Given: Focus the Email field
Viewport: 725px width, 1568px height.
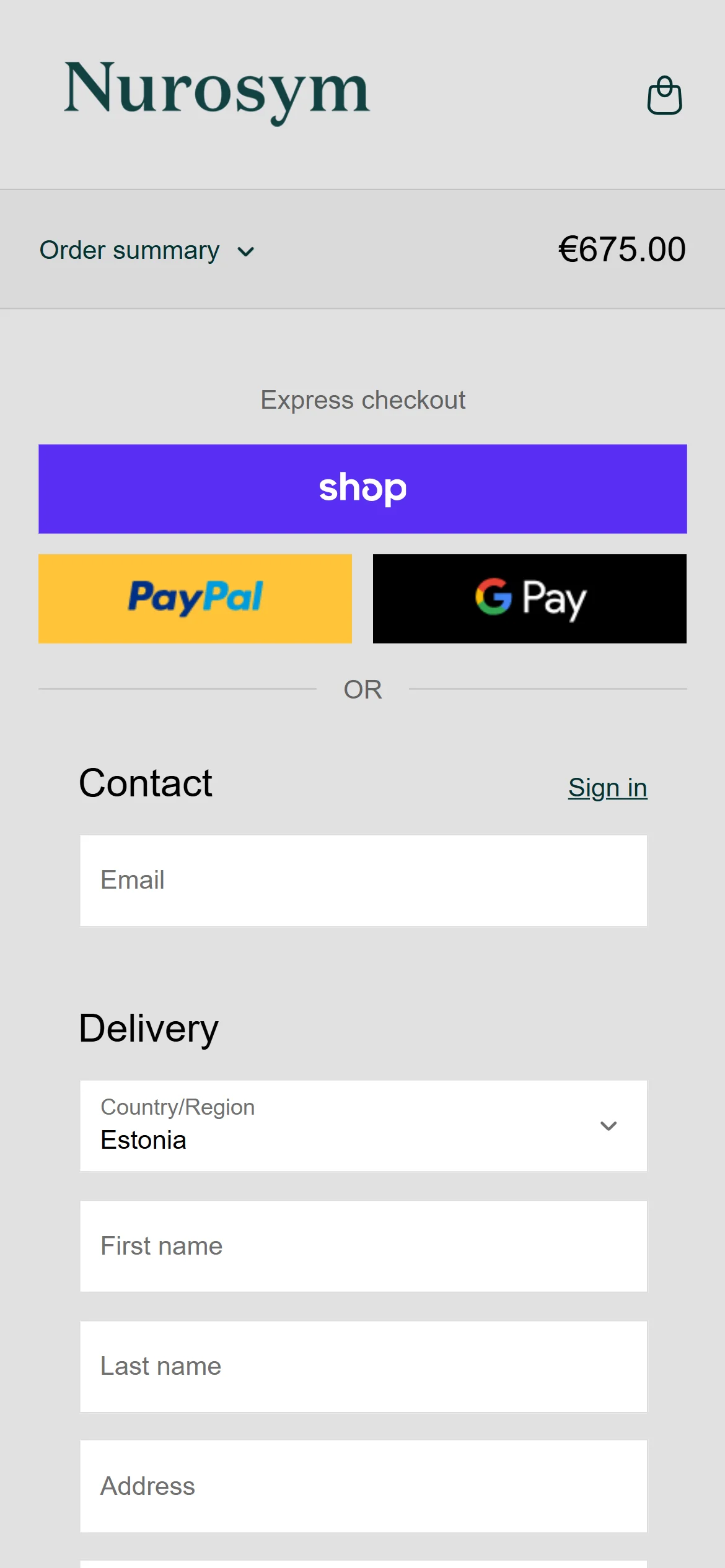Looking at the screenshot, I should pyautogui.click(x=363, y=880).
